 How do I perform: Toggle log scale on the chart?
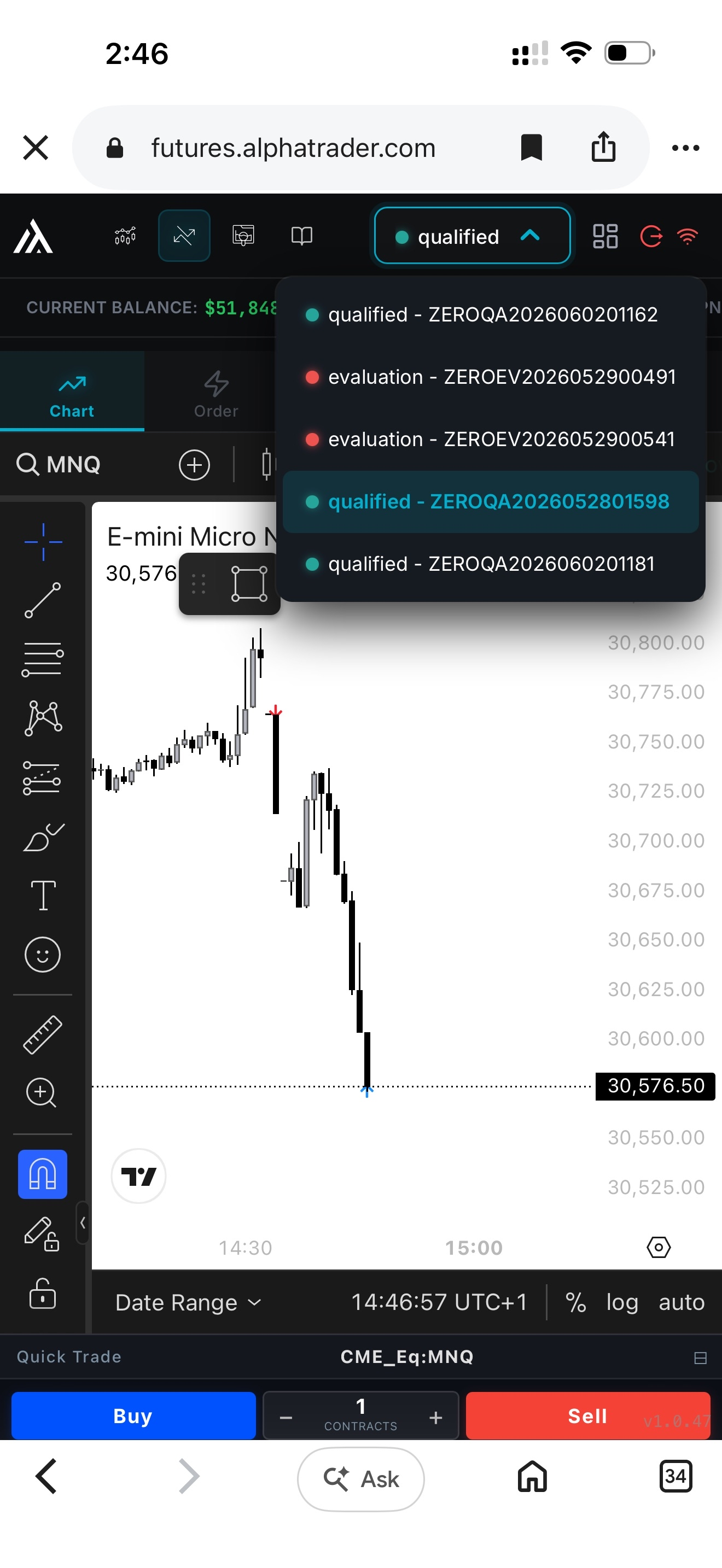click(x=621, y=1303)
